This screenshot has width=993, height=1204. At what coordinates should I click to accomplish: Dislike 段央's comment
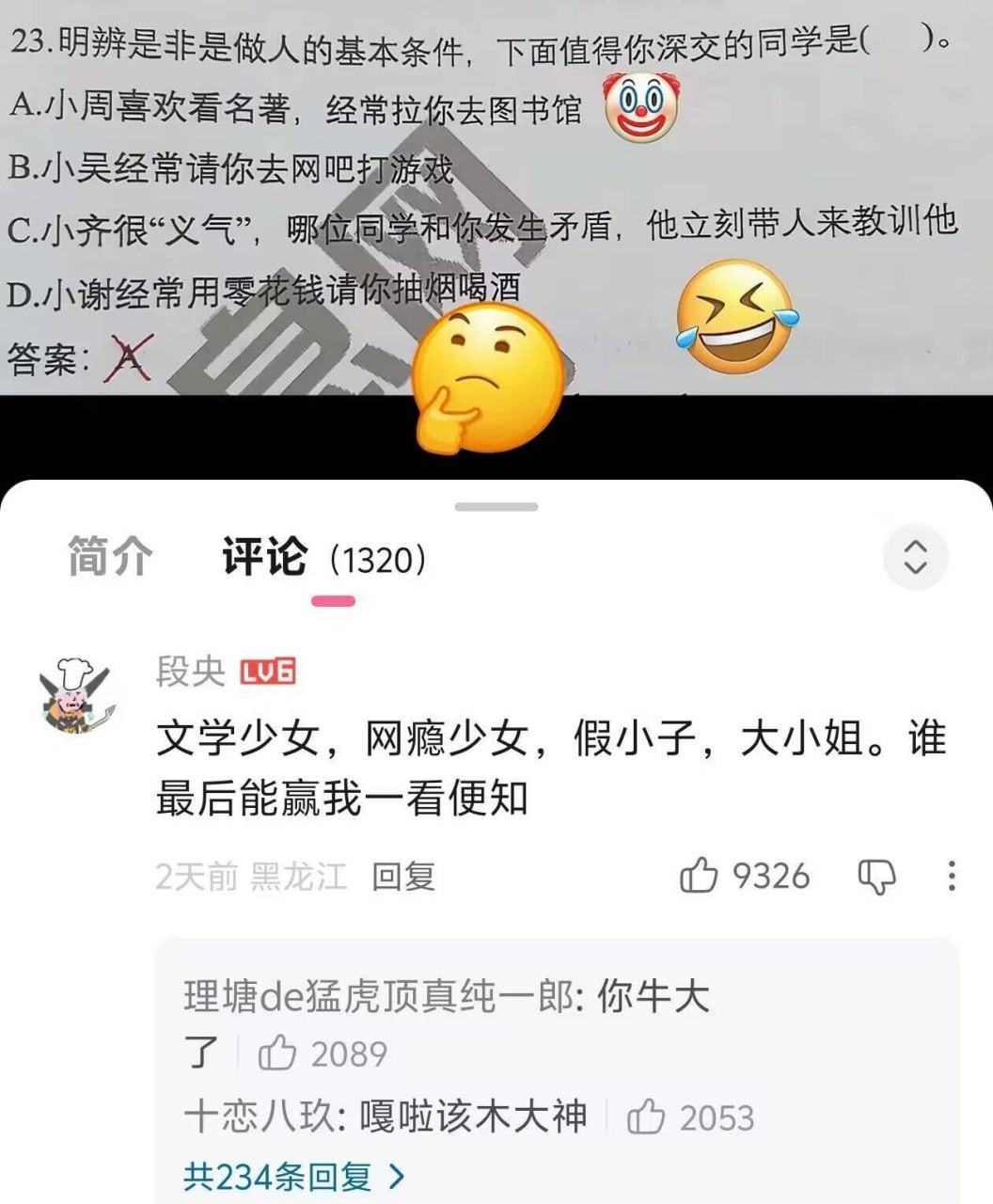(876, 876)
